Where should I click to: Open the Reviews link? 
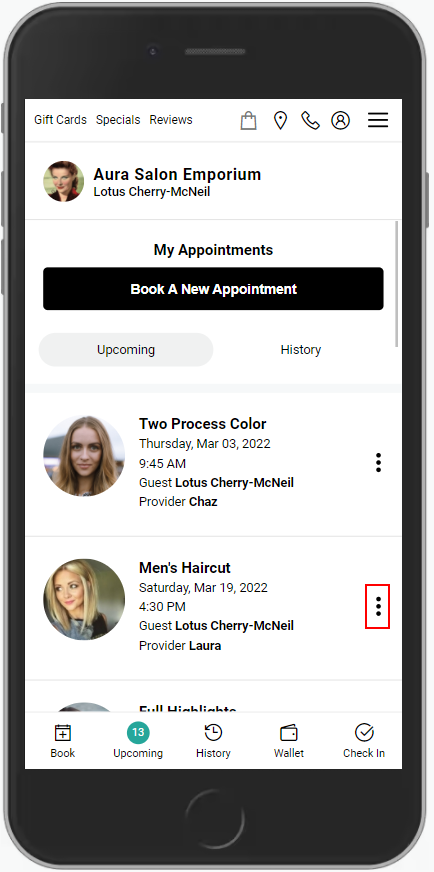(x=171, y=120)
